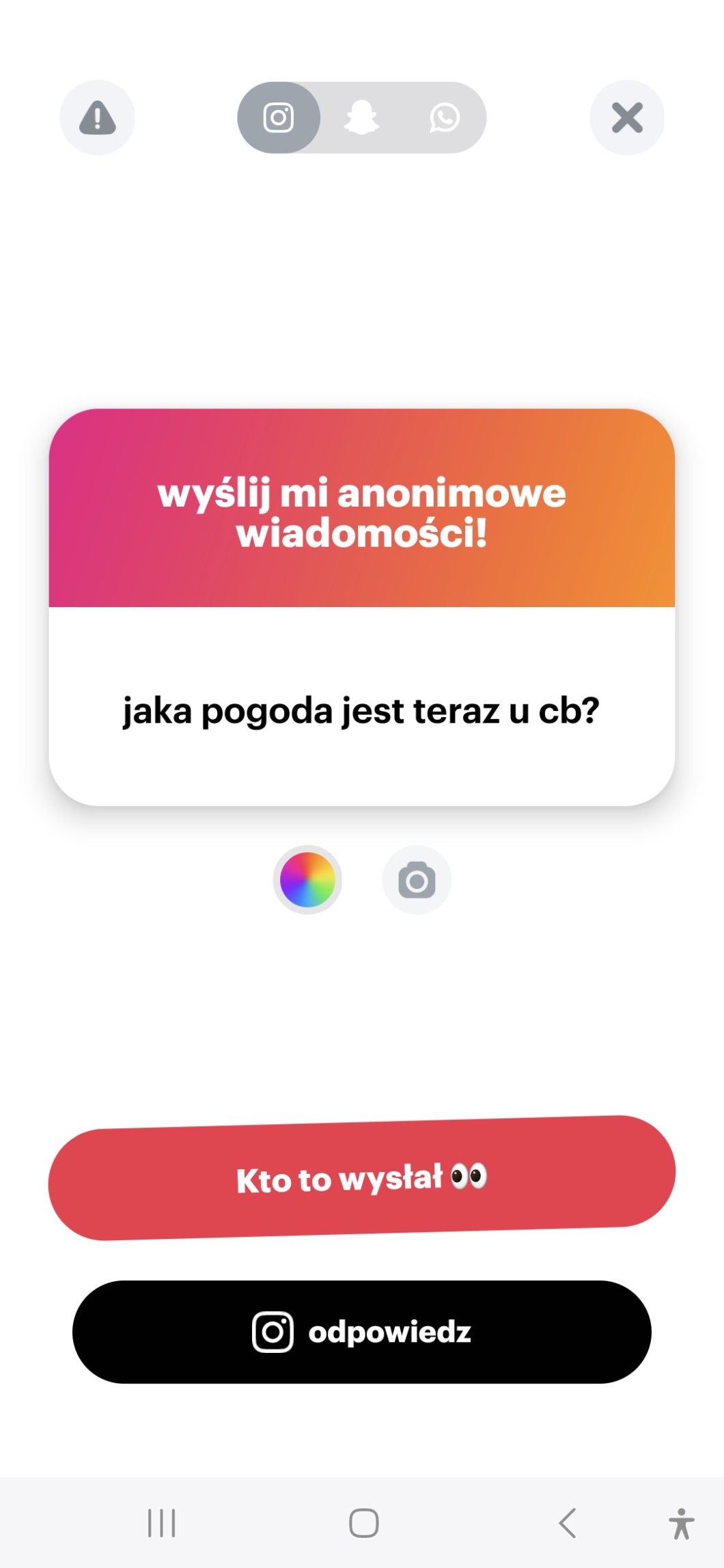The image size is (724, 1568).
Task: Switch to the Snapchat share option
Action: pos(361,117)
